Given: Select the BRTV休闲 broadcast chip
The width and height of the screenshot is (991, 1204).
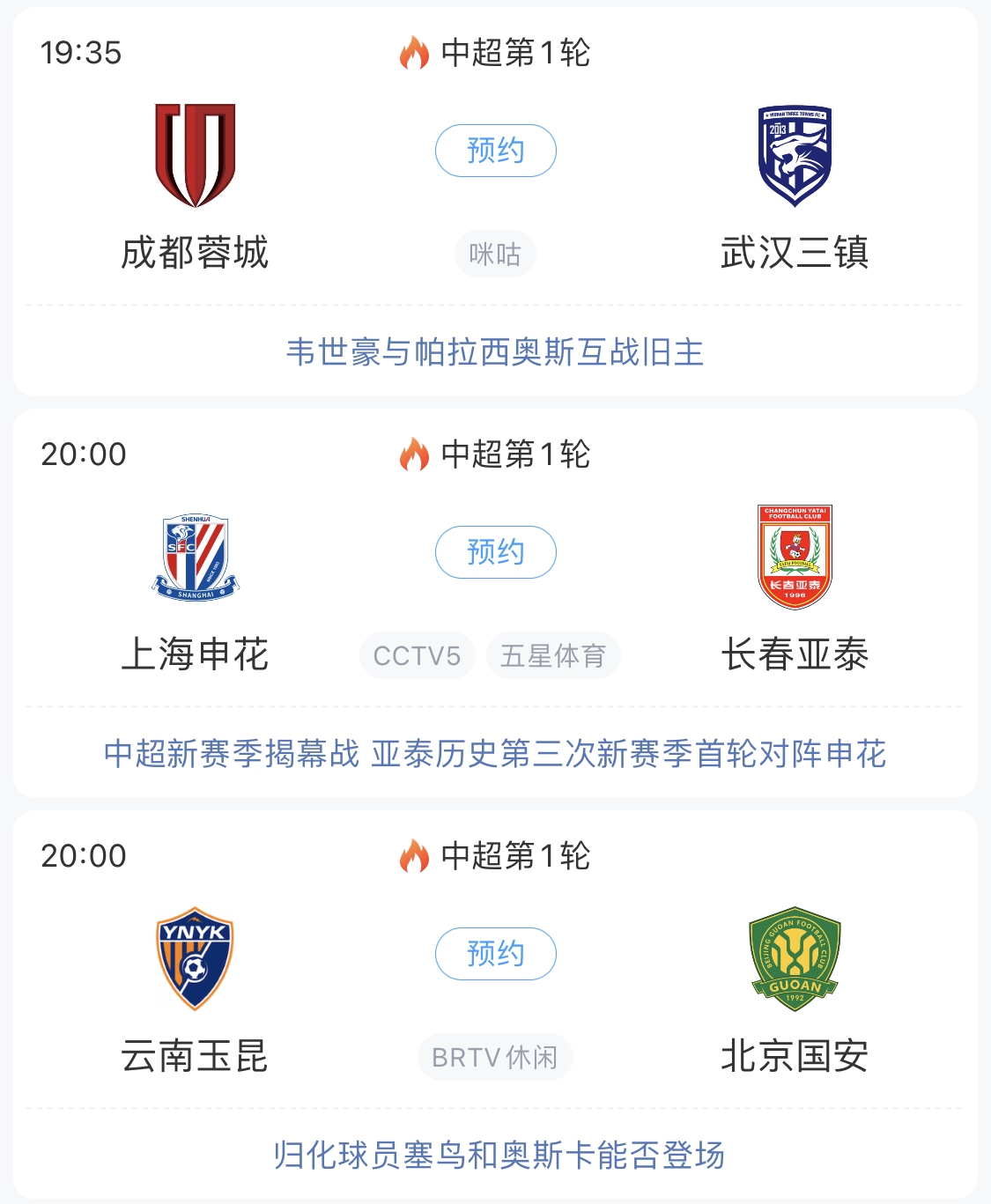Looking at the screenshot, I should coord(495,1057).
